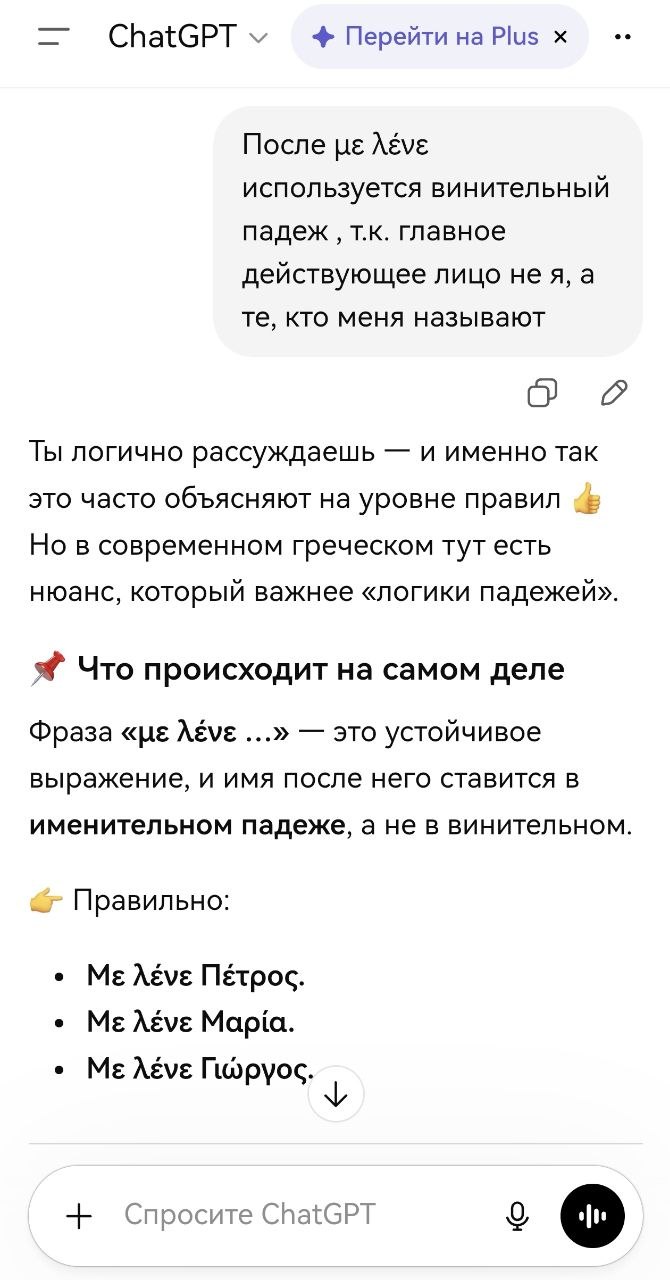Viewport: 670px width, 1280px height.
Task: Edit the user message
Action: coord(614,393)
